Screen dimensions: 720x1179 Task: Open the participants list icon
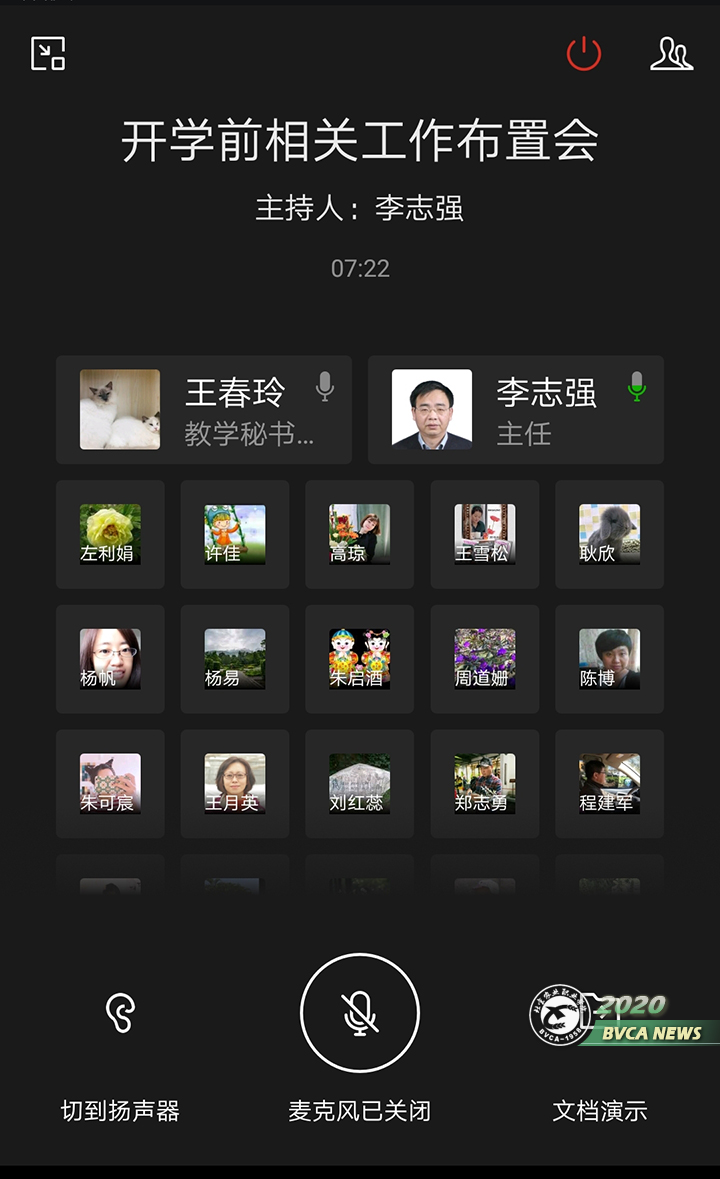(x=671, y=53)
